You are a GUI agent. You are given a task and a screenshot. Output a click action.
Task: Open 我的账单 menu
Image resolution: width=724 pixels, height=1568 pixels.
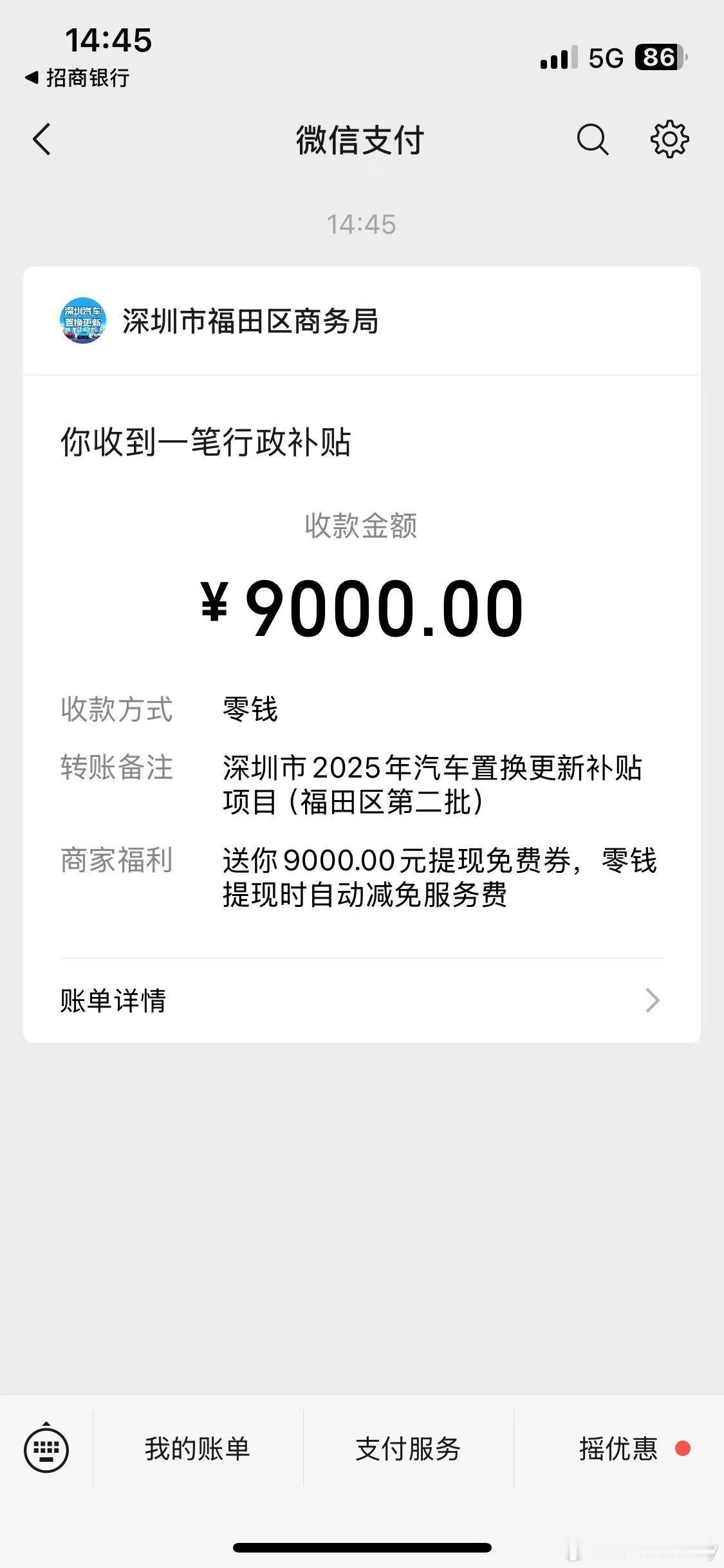pos(198,1449)
